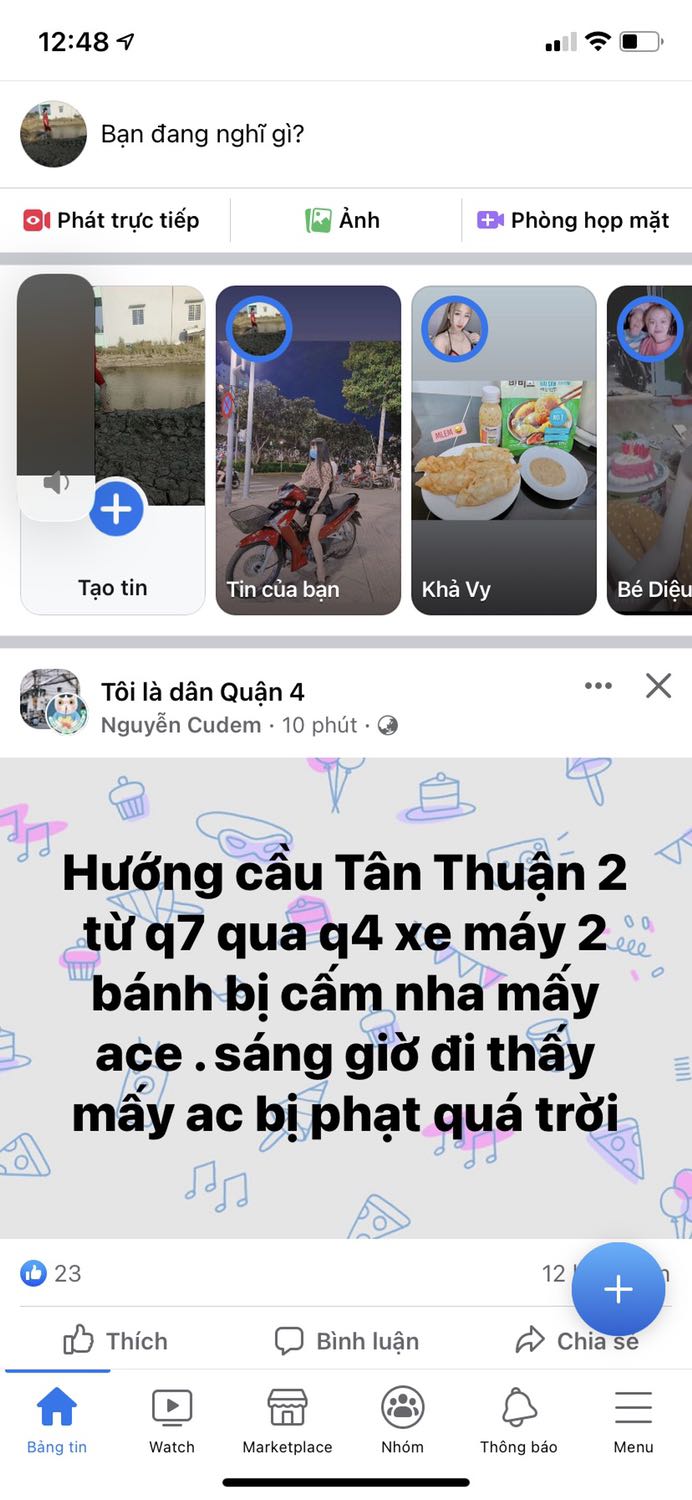
Task: Tap the blue floating plus button
Action: (x=618, y=1289)
